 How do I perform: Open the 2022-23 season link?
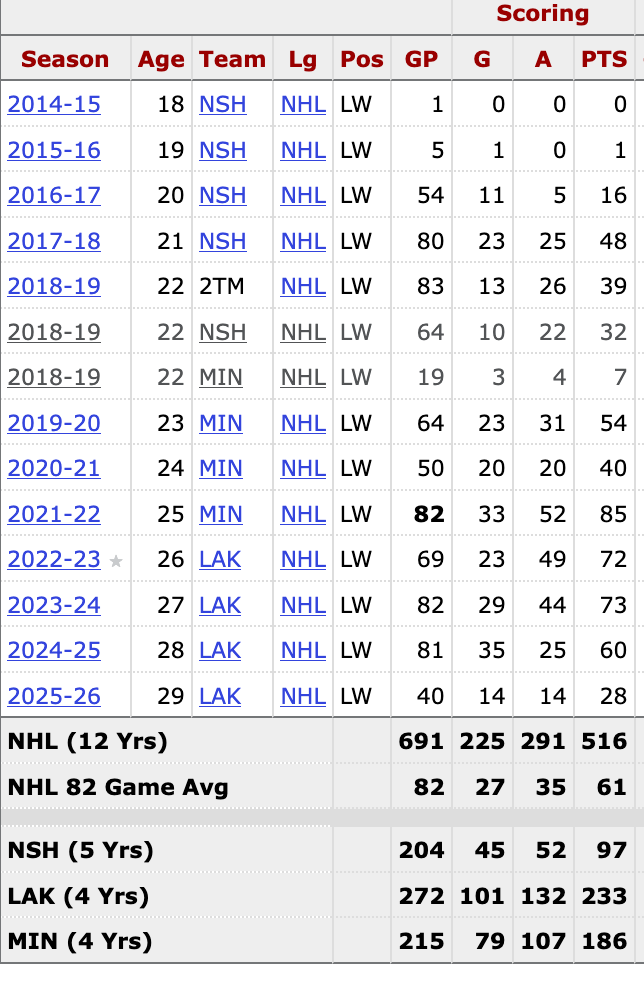tap(54, 559)
